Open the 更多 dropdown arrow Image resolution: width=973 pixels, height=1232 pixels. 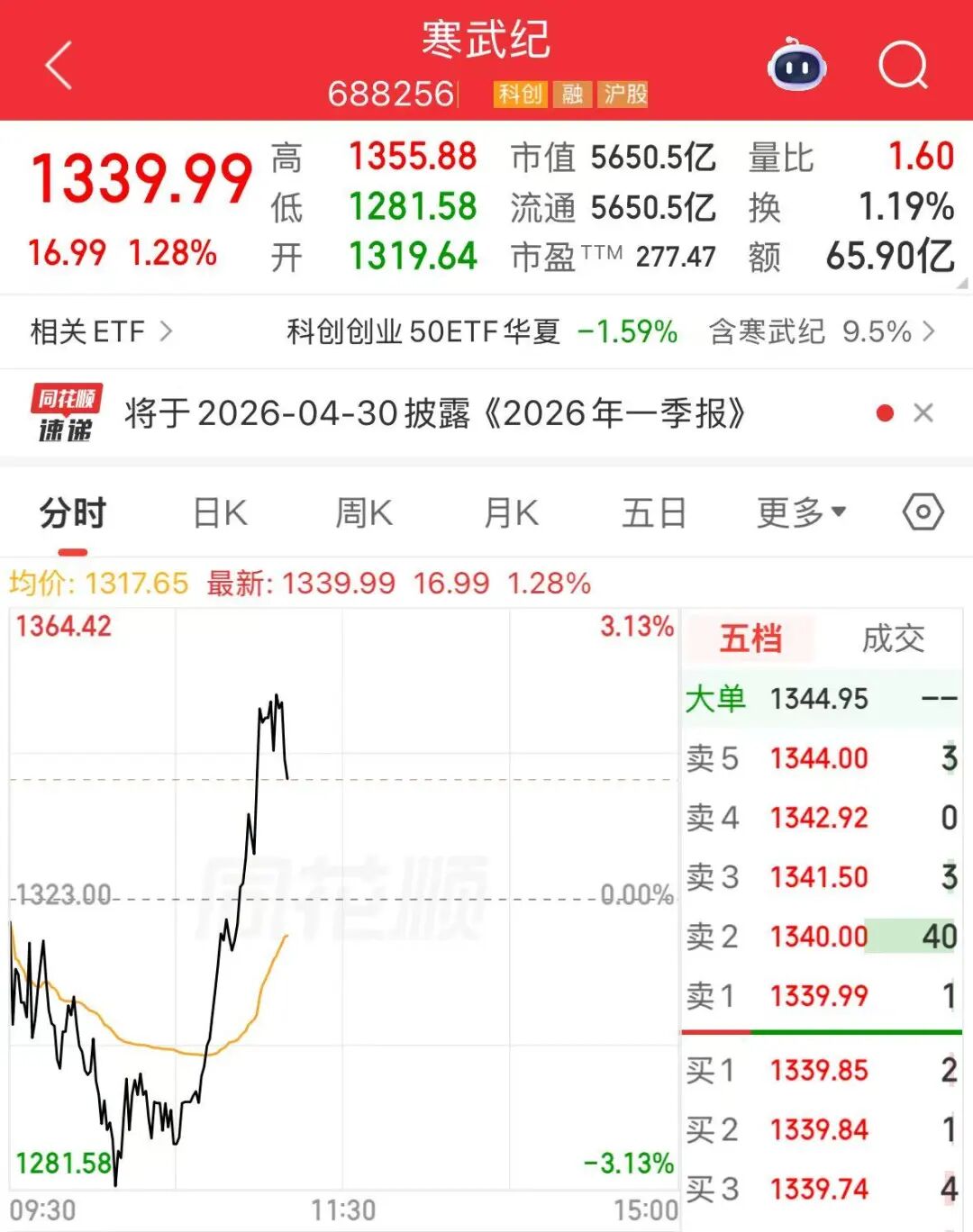(x=839, y=512)
